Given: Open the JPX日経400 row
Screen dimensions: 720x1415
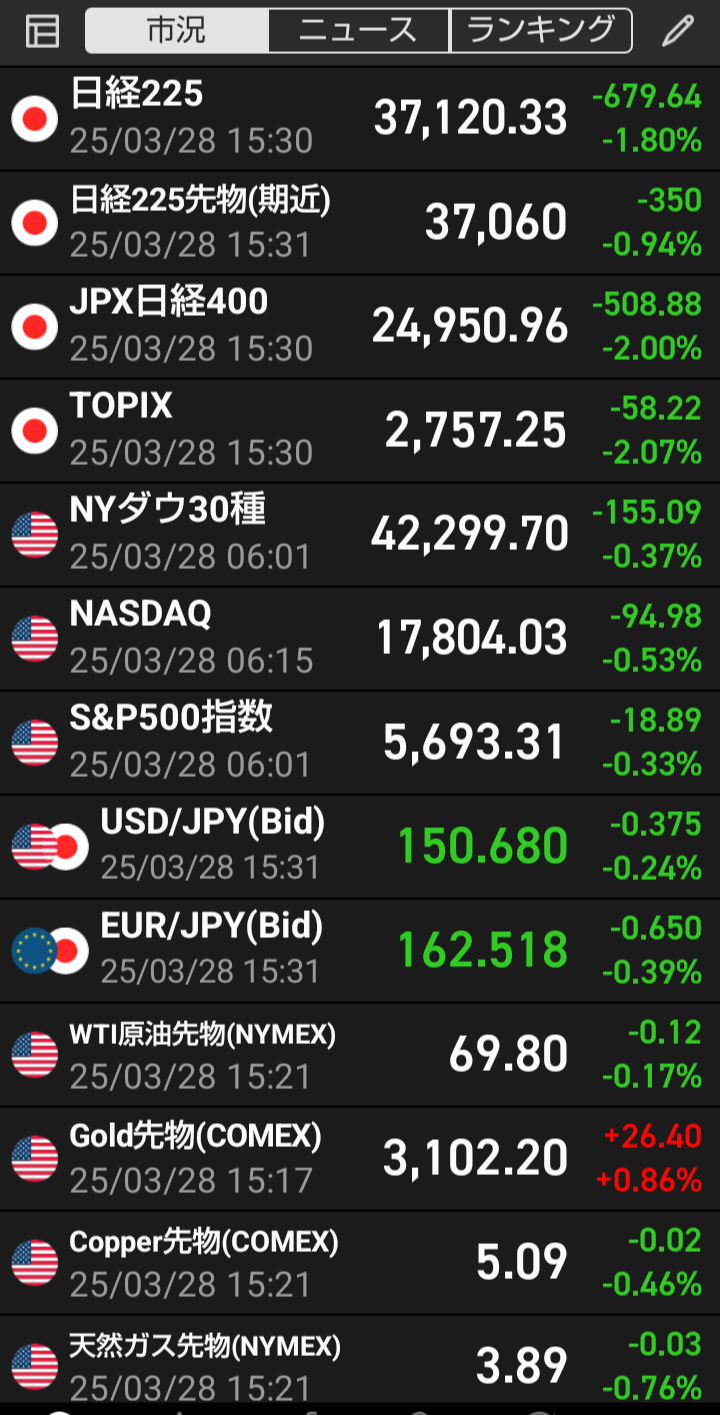Looking at the screenshot, I should coord(360,326).
